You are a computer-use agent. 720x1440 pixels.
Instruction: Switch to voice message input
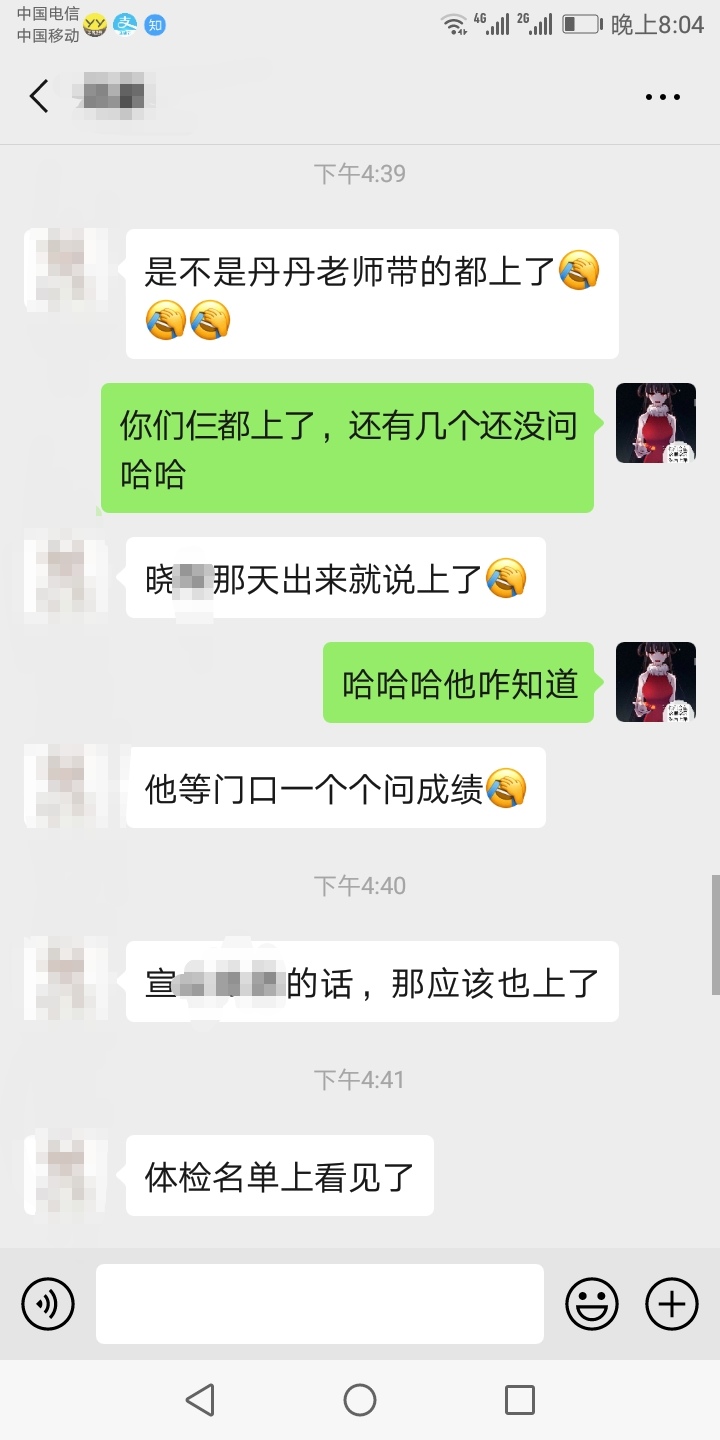coord(48,1304)
